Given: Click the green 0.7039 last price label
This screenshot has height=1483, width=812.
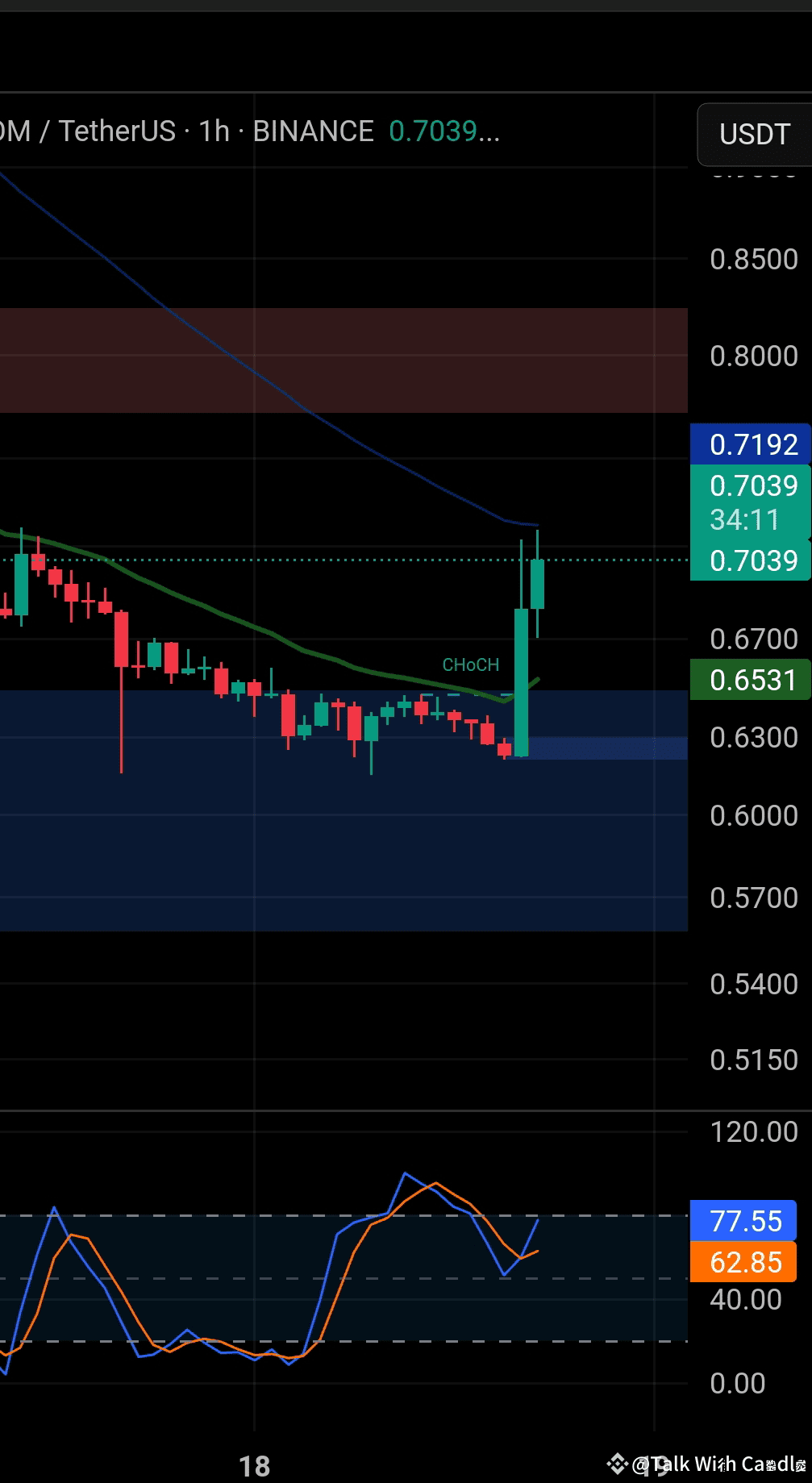Looking at the screenshot, I should click(x=752, y=562).
